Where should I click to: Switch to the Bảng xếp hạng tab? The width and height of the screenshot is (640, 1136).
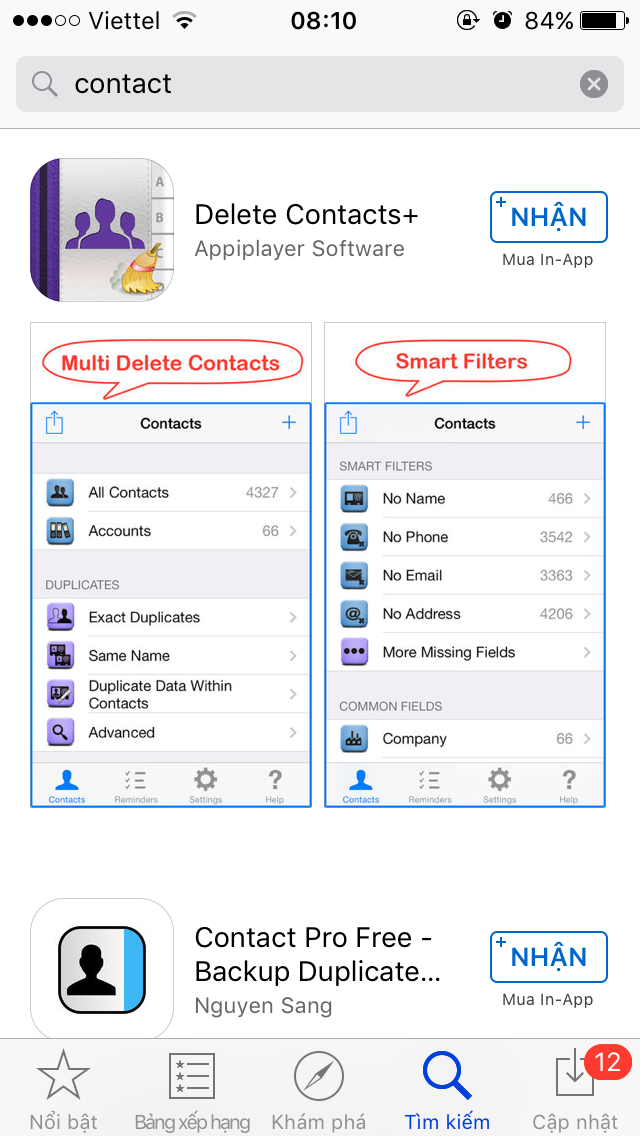point(192,1088)
